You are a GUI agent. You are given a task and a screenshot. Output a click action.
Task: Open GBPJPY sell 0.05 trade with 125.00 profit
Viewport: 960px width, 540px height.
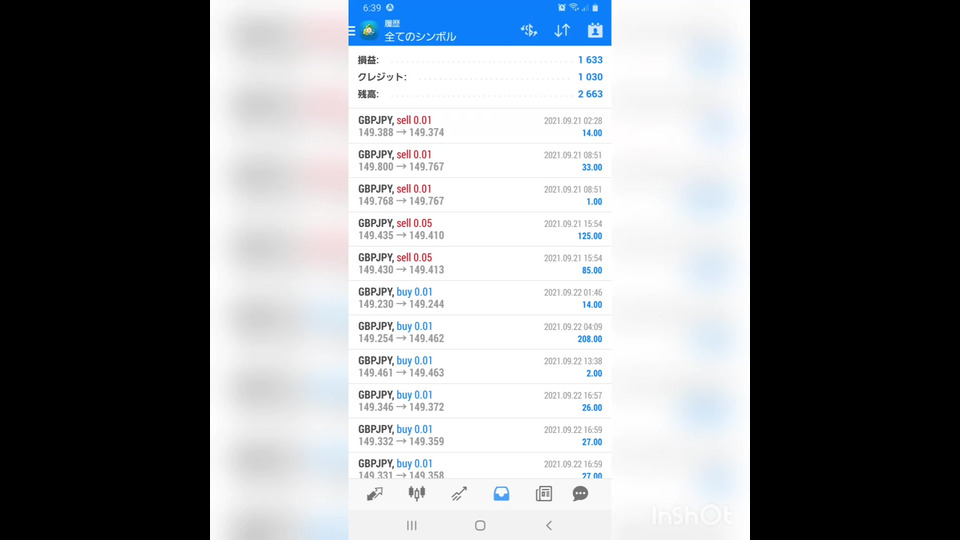[480, 229]
